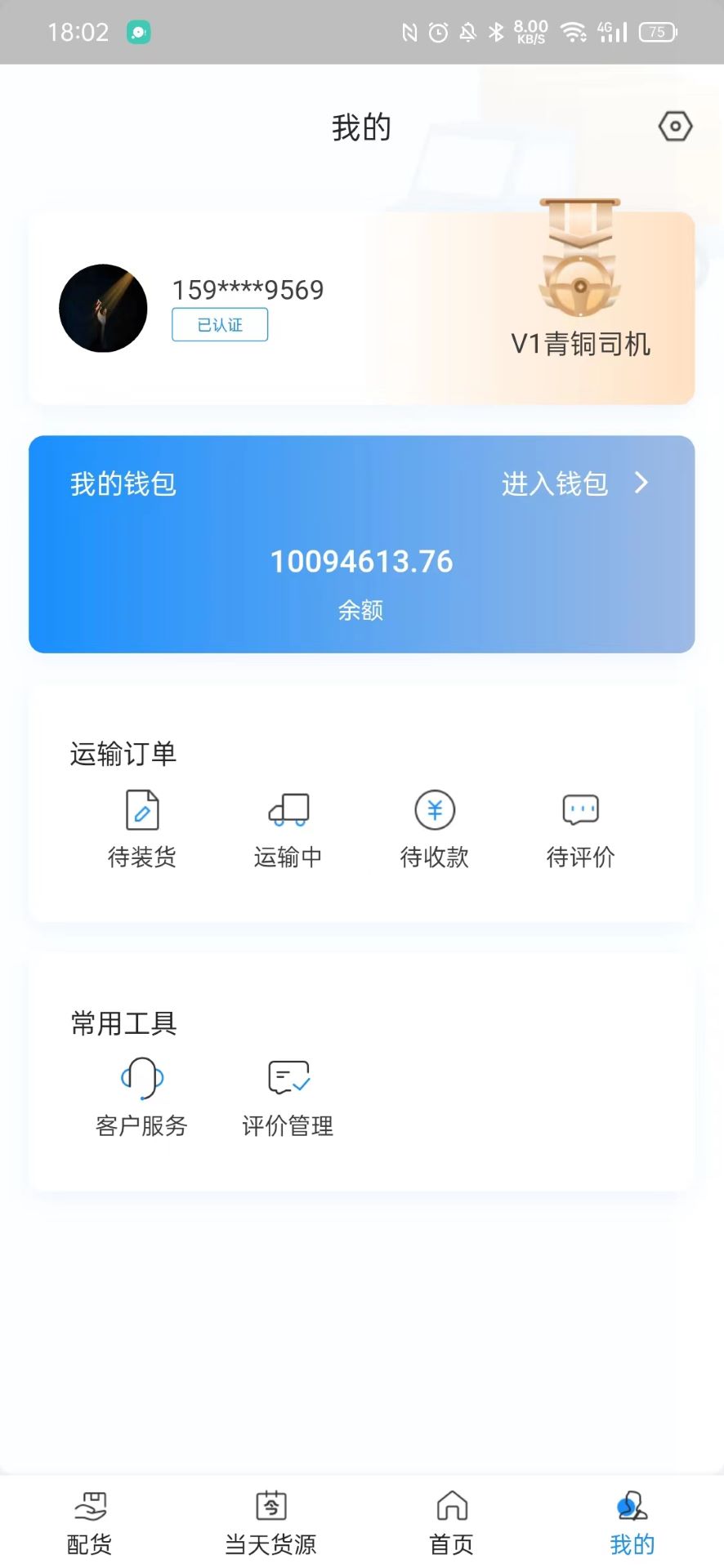Image resolution: width=724 pixels, height=1568 pixels.
Task: Select the masked phone number 159****9569
Action: (x=247, y=290)
